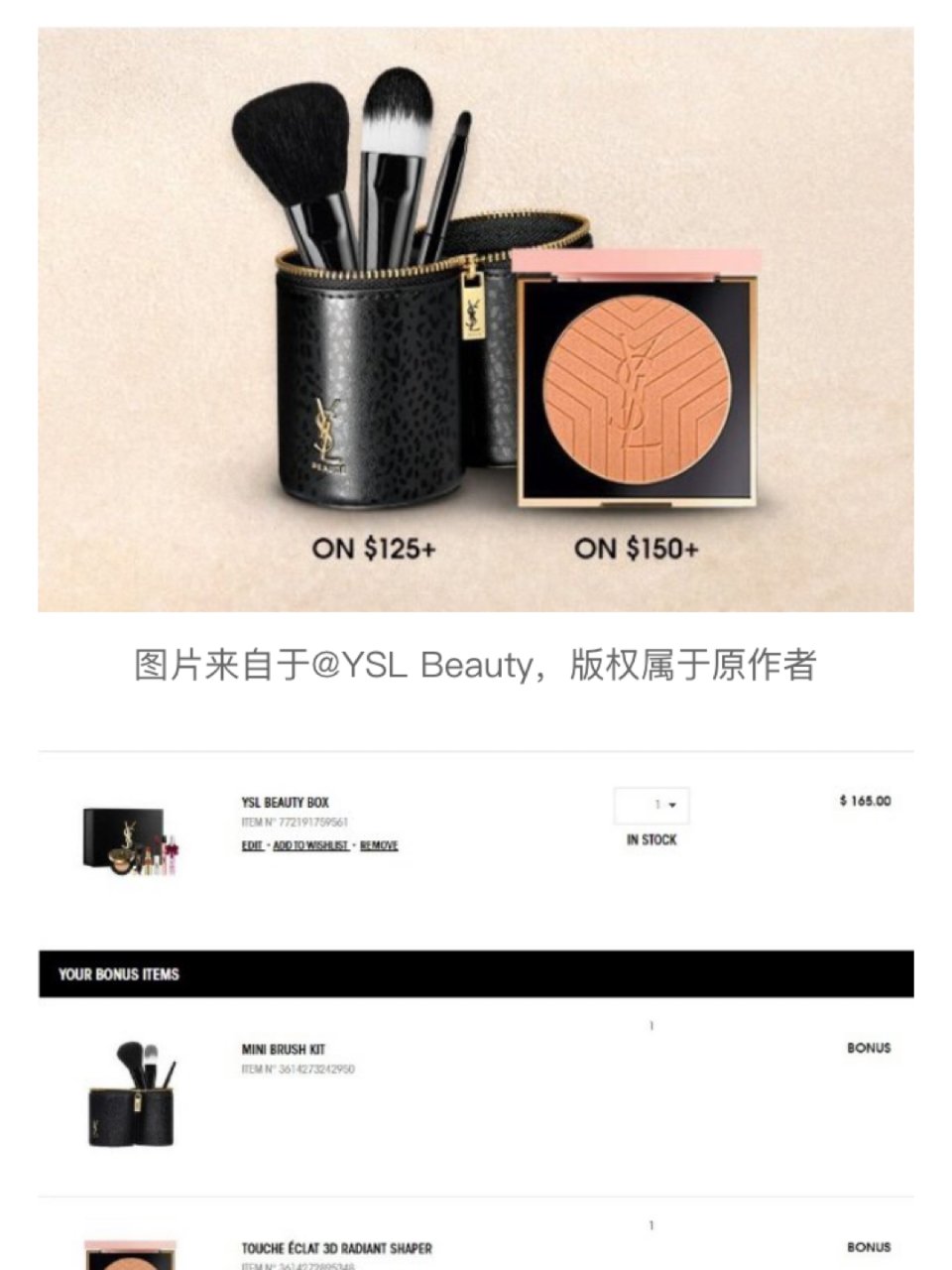Image resolution: width=952 pixels, height=1270 pixels.
Task: Expand the quantity chevron next to '1'
Action: [674, 806]
